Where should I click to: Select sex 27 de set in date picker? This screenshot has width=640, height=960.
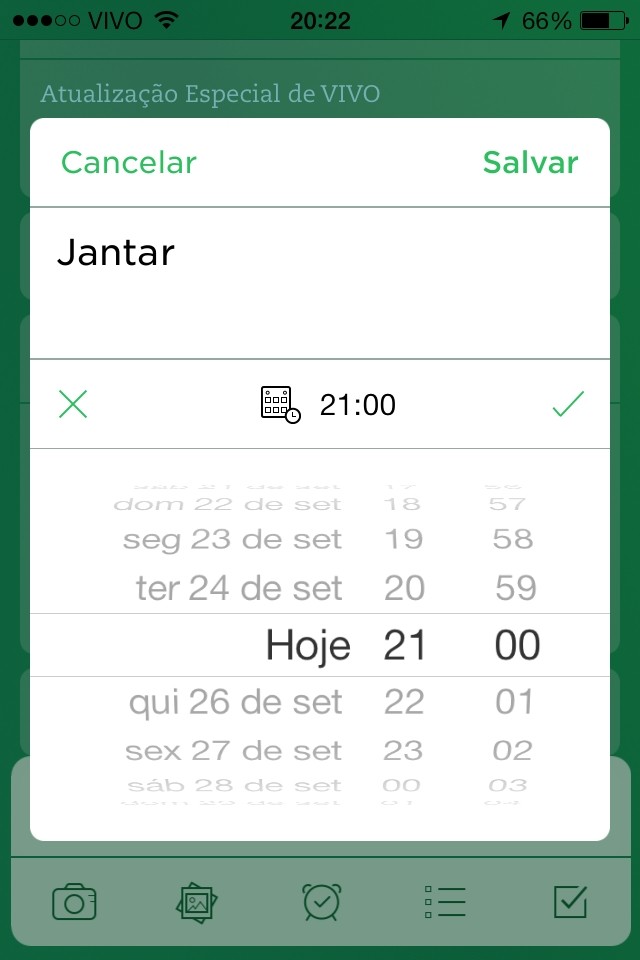coord(234,750)
